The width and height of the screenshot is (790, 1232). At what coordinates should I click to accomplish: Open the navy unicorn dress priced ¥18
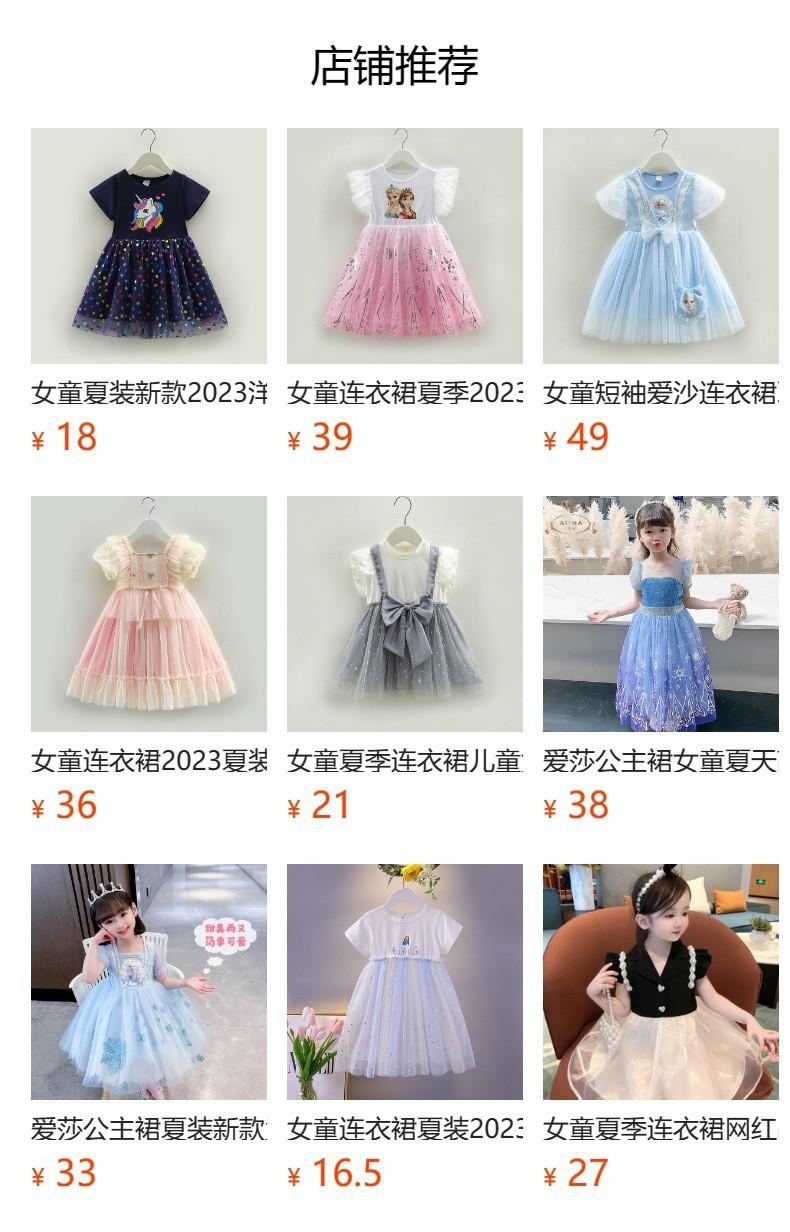tap(149, 246)
